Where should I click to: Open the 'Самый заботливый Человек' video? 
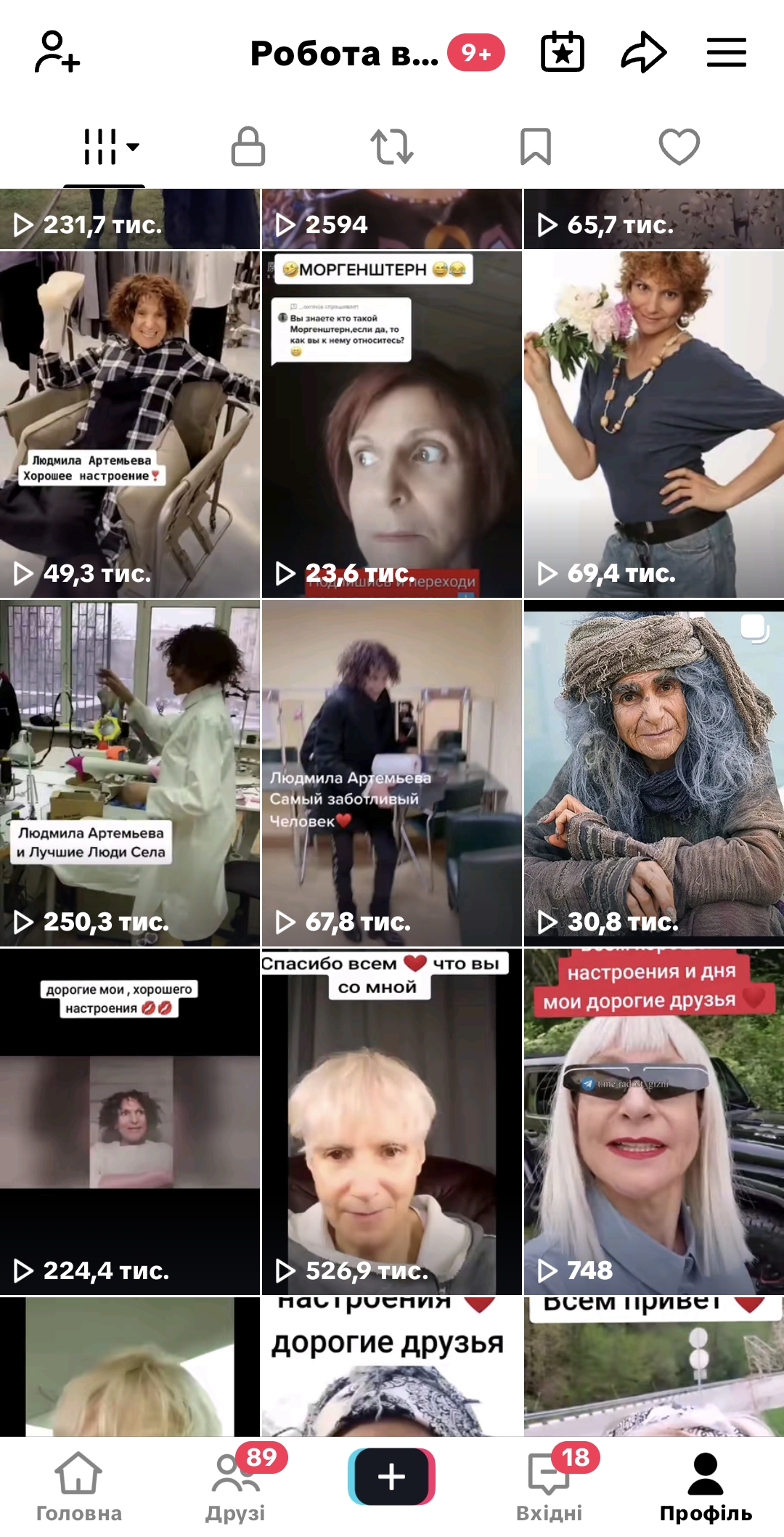pos(392,773)
